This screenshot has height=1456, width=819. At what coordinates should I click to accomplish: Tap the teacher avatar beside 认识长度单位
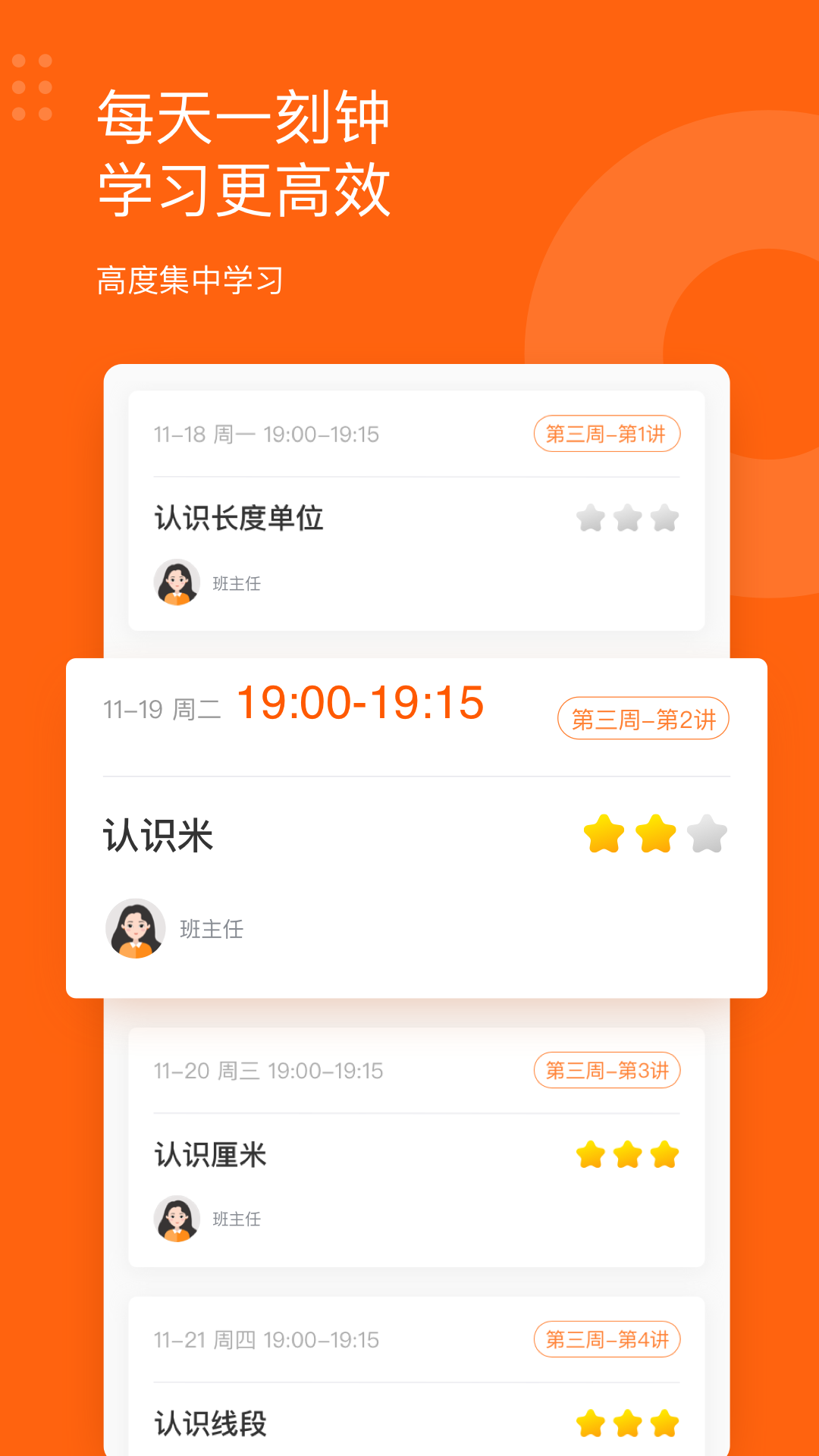(177, 582)
